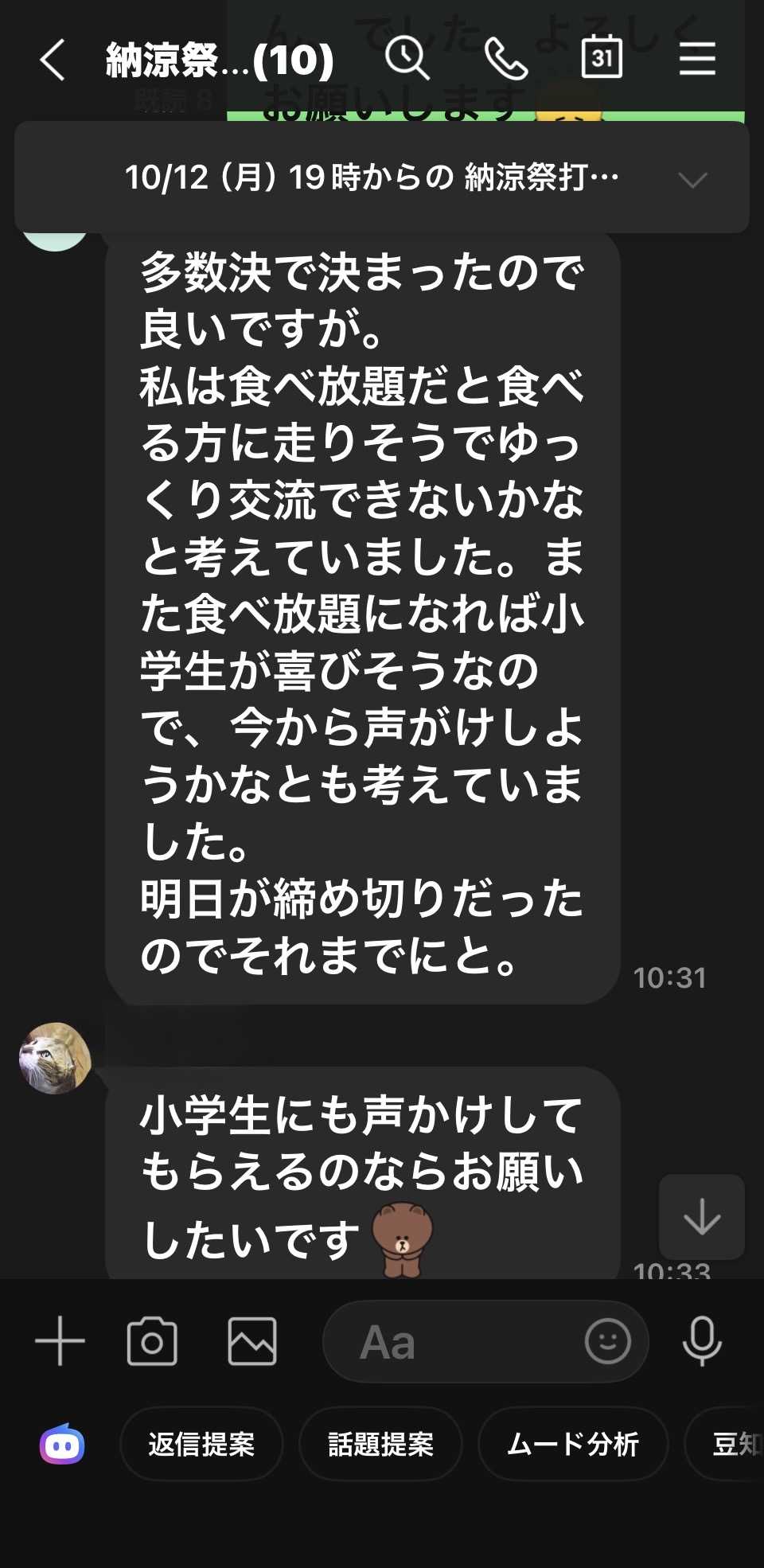Go back from the 納涼祭 group chat

53,60
